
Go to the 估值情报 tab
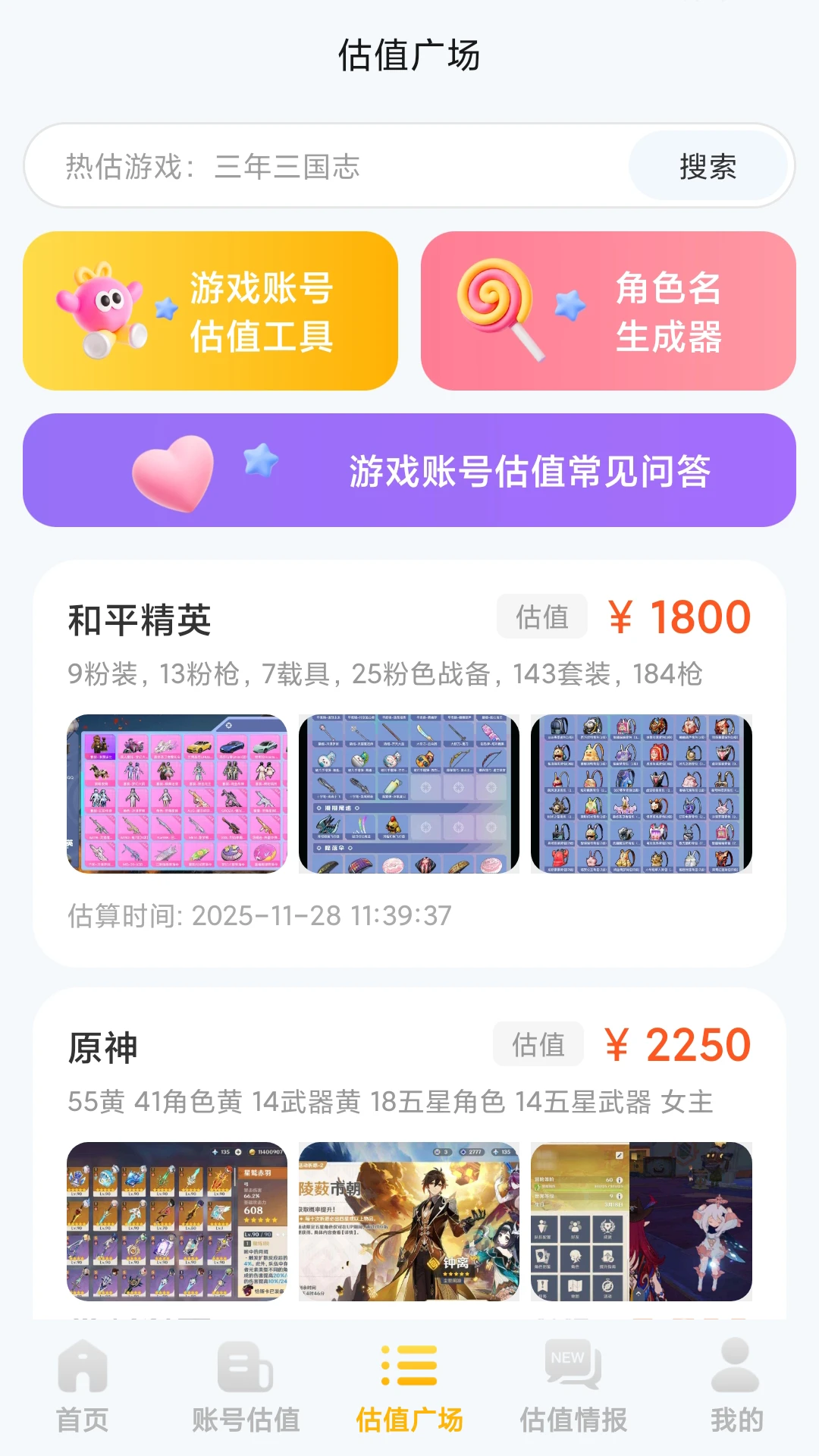[x=573, y=1386]
